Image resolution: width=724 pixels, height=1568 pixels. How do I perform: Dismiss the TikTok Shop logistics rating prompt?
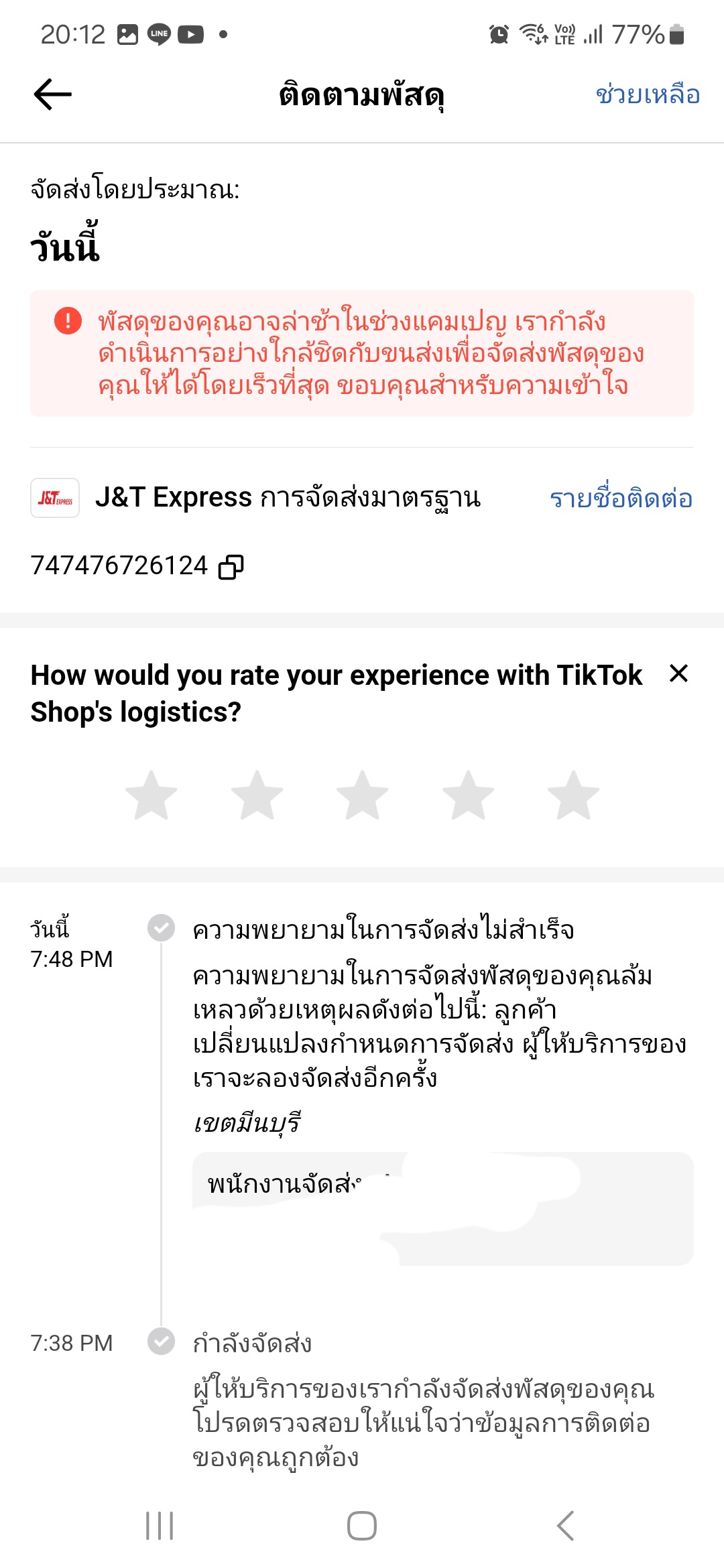point(678,673)
